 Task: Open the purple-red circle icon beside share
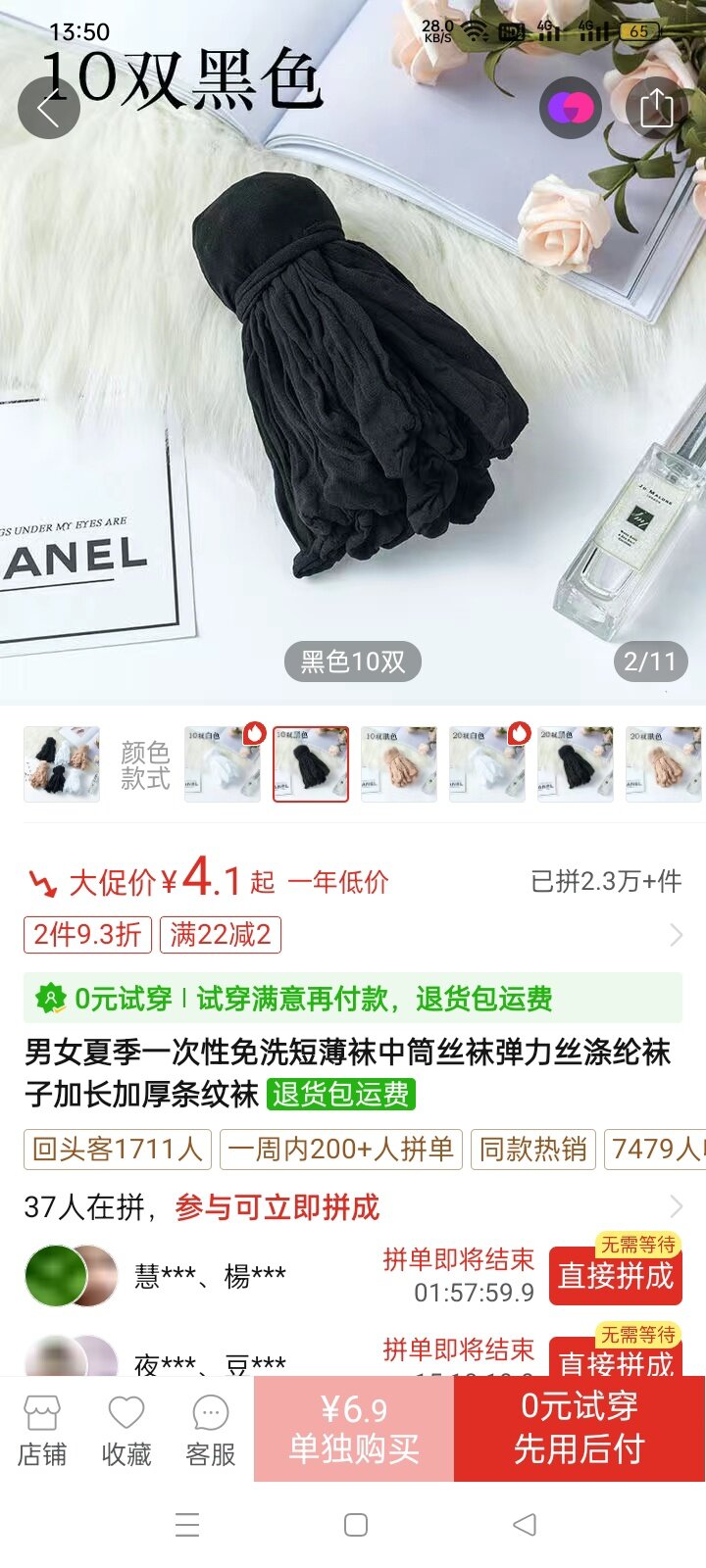pyautogui.click(x=571, y=108)
